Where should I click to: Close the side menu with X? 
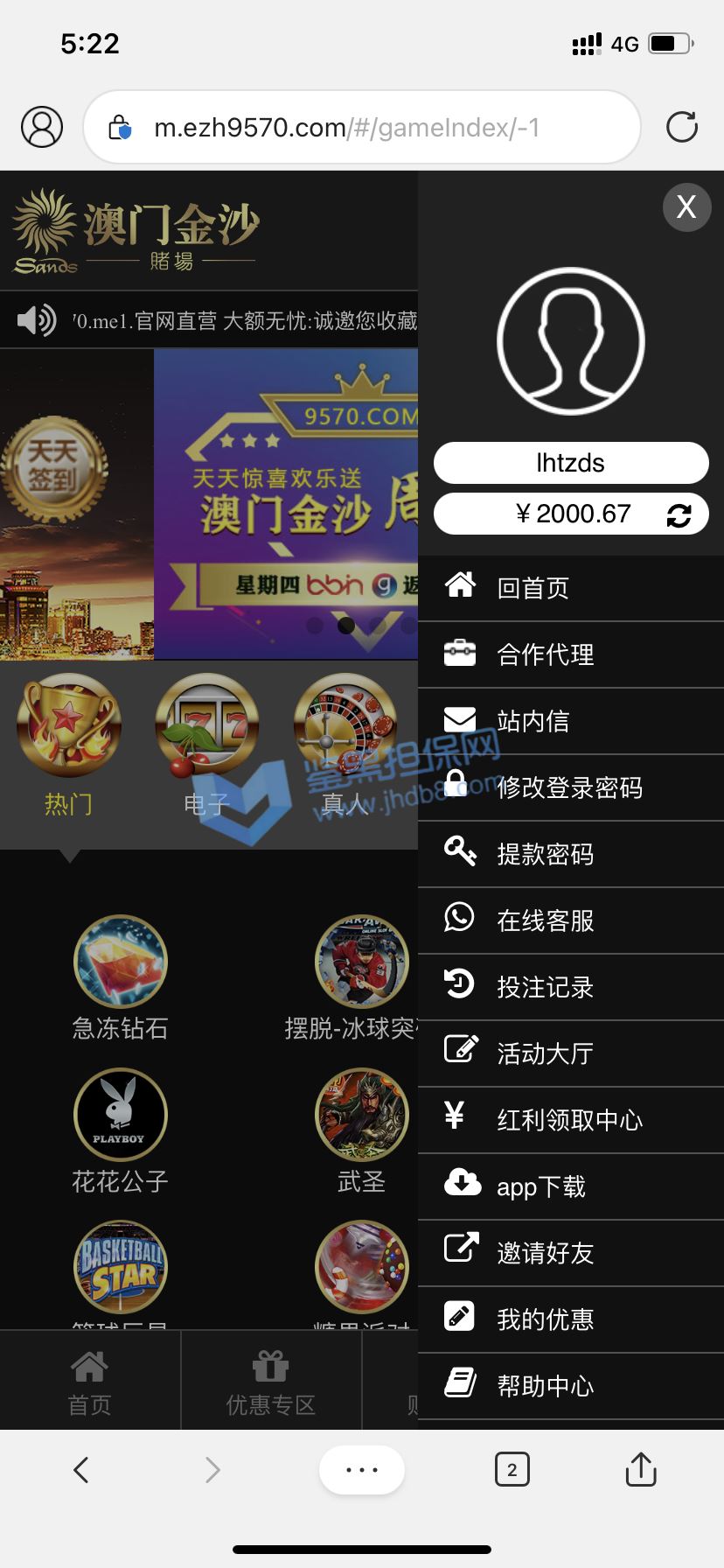click(x=686, y=207)
